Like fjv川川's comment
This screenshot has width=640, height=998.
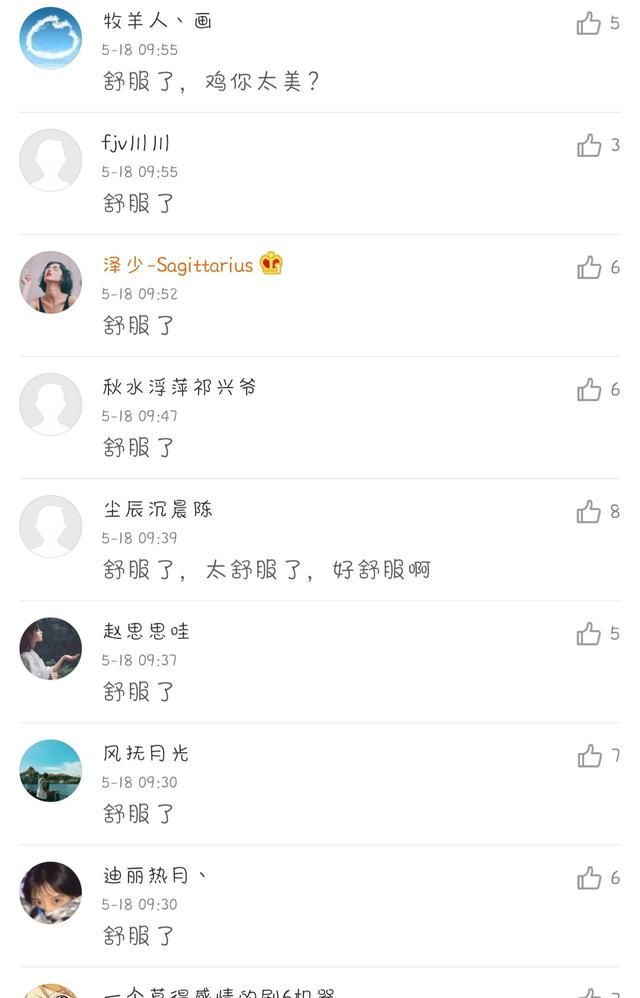point(589,145)
